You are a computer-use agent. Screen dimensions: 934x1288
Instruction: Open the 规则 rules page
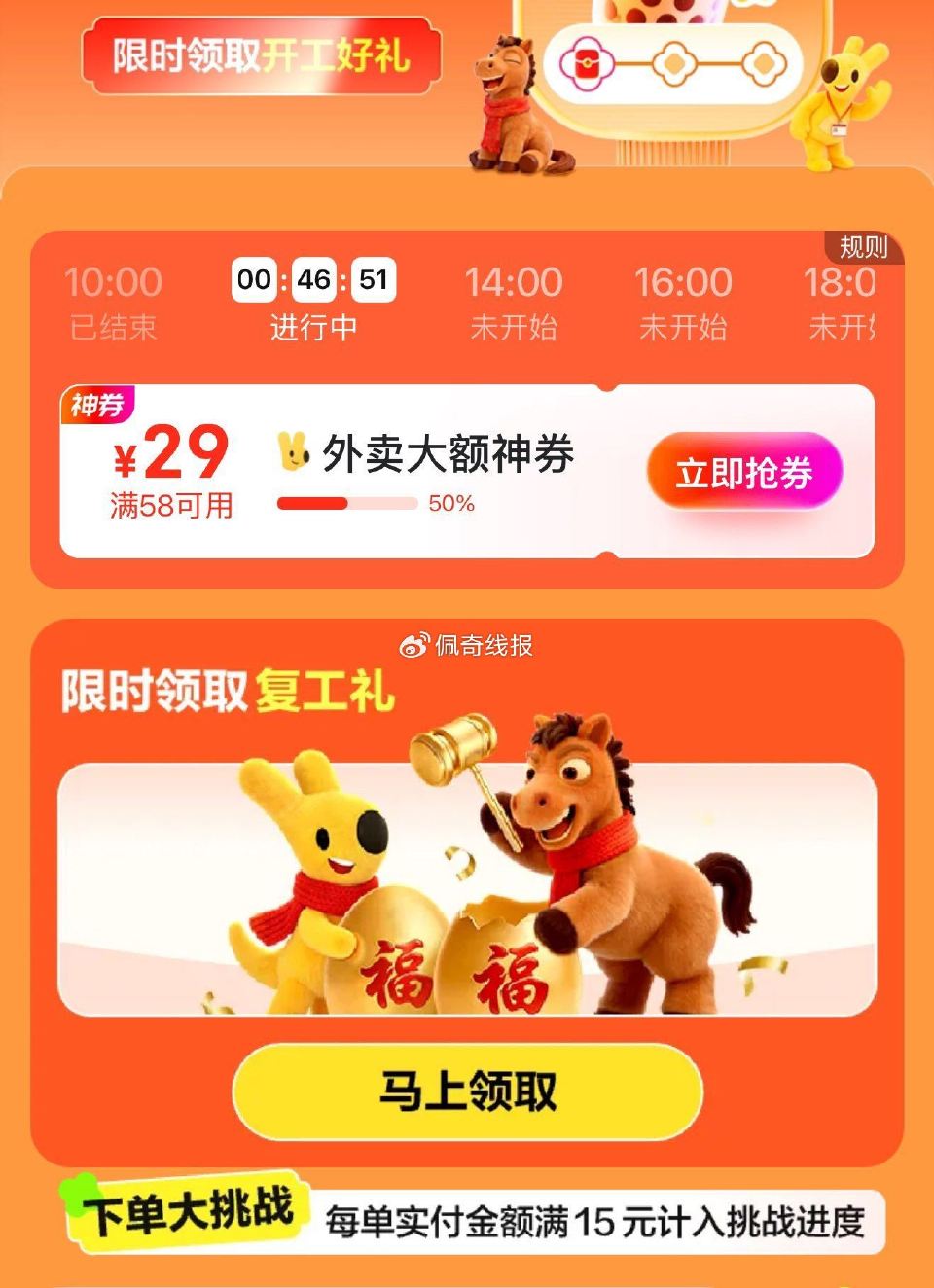863,247
